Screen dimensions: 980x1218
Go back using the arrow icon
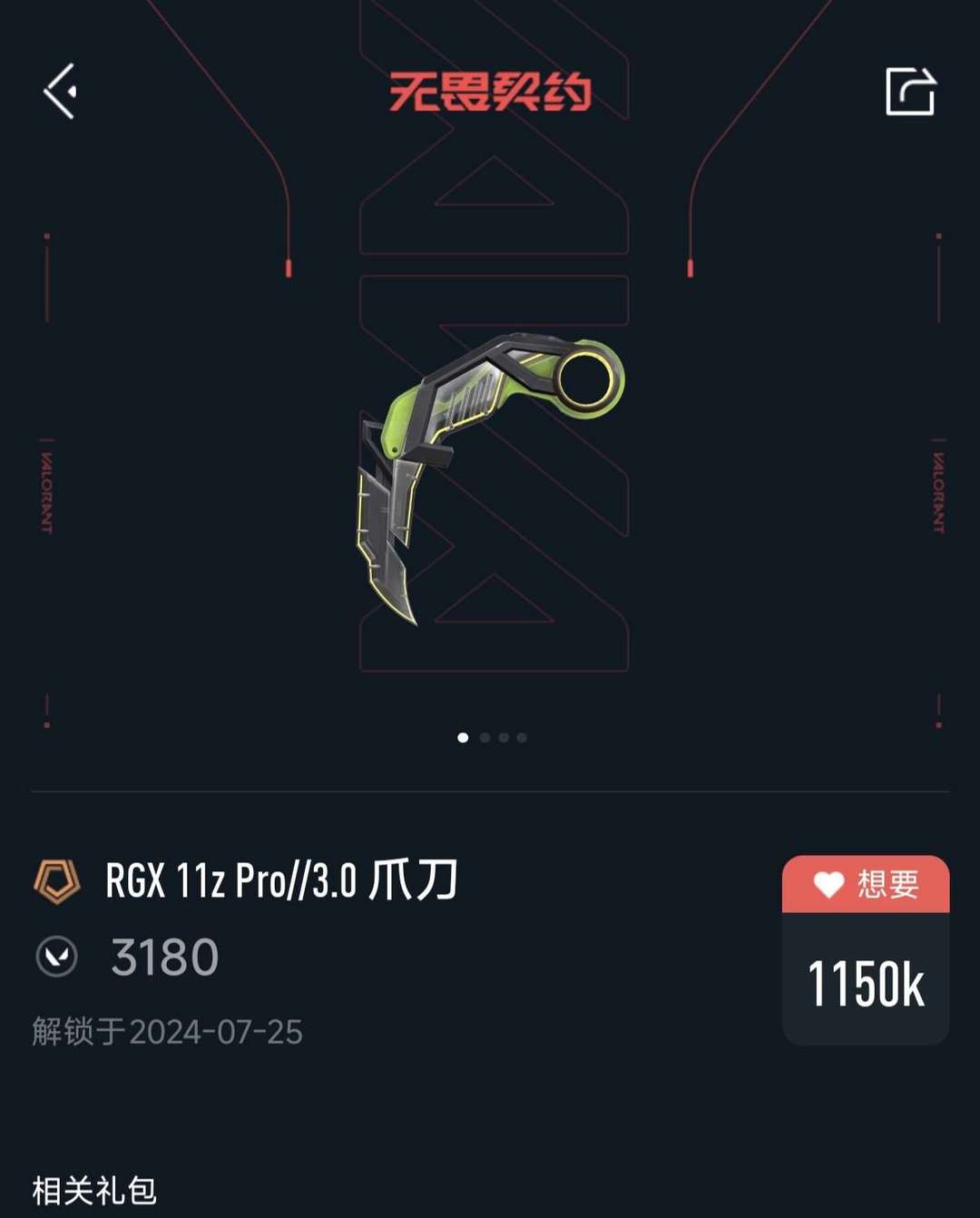[x=60, y=91]
